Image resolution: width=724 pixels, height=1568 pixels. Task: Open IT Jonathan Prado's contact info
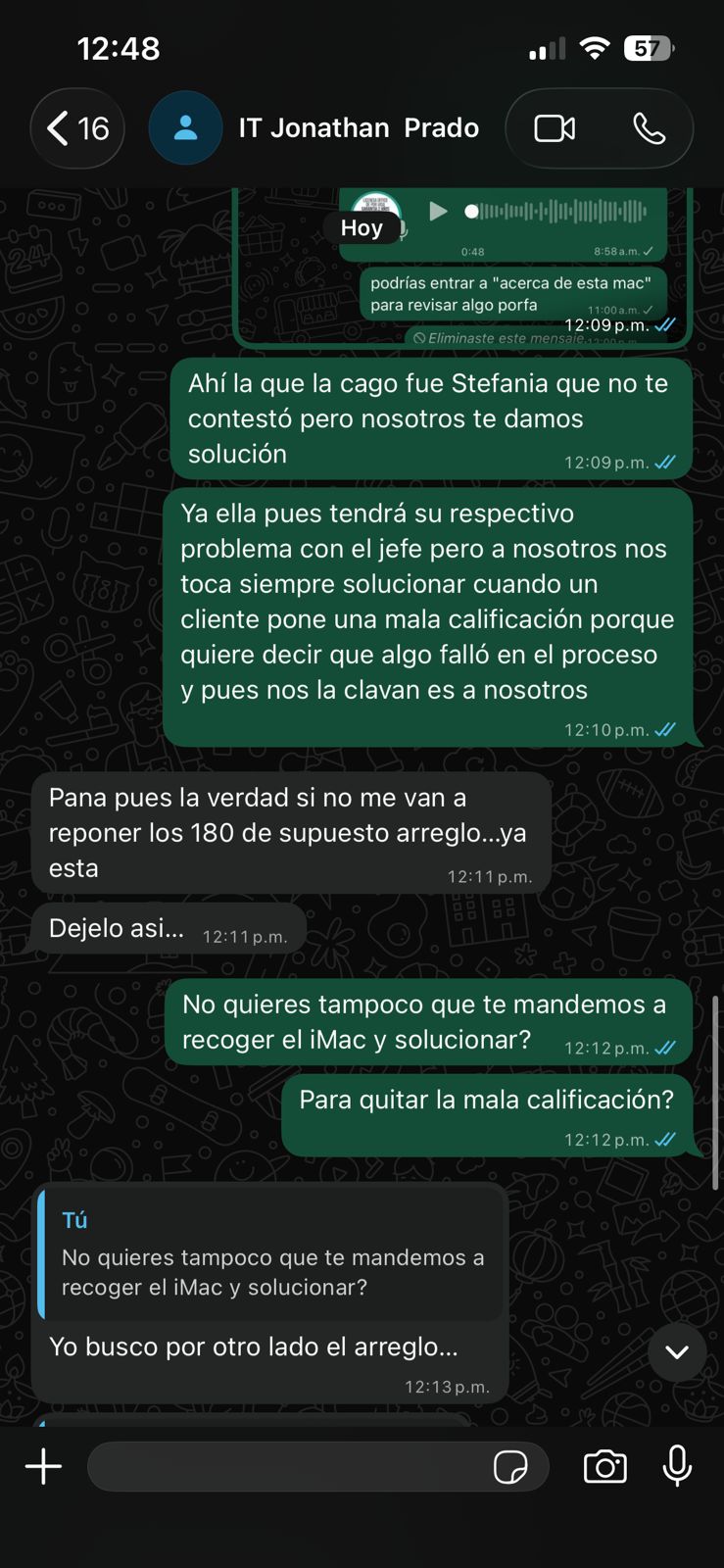coord(359,128)
